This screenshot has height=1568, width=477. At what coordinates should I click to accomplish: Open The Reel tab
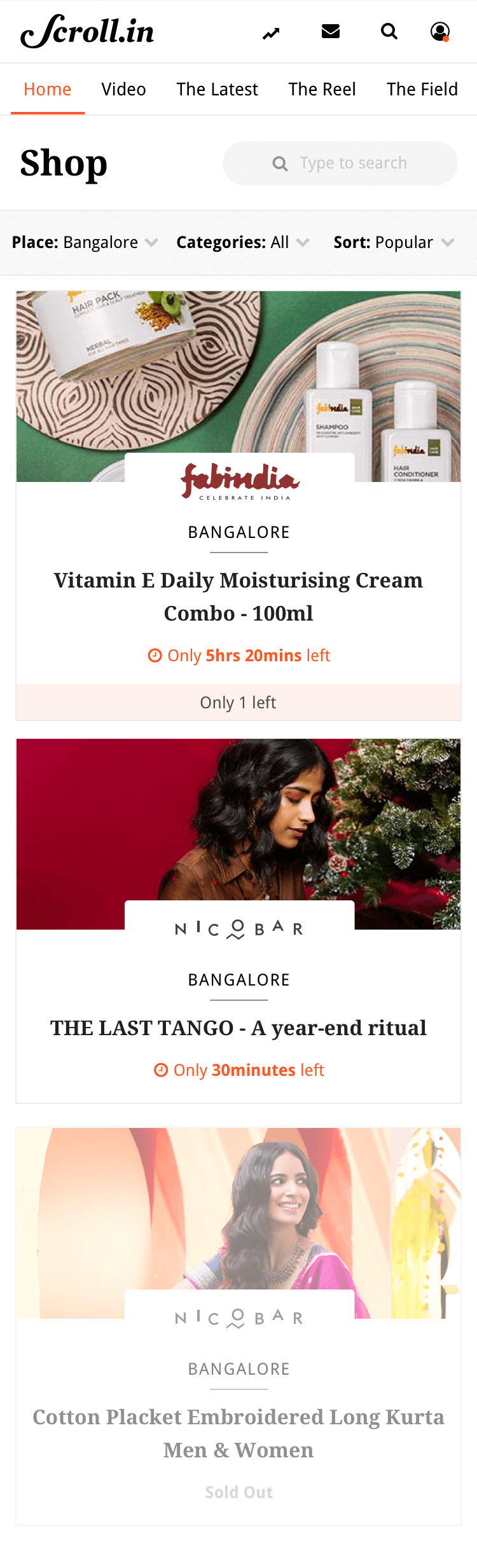(x=322, y=90)
